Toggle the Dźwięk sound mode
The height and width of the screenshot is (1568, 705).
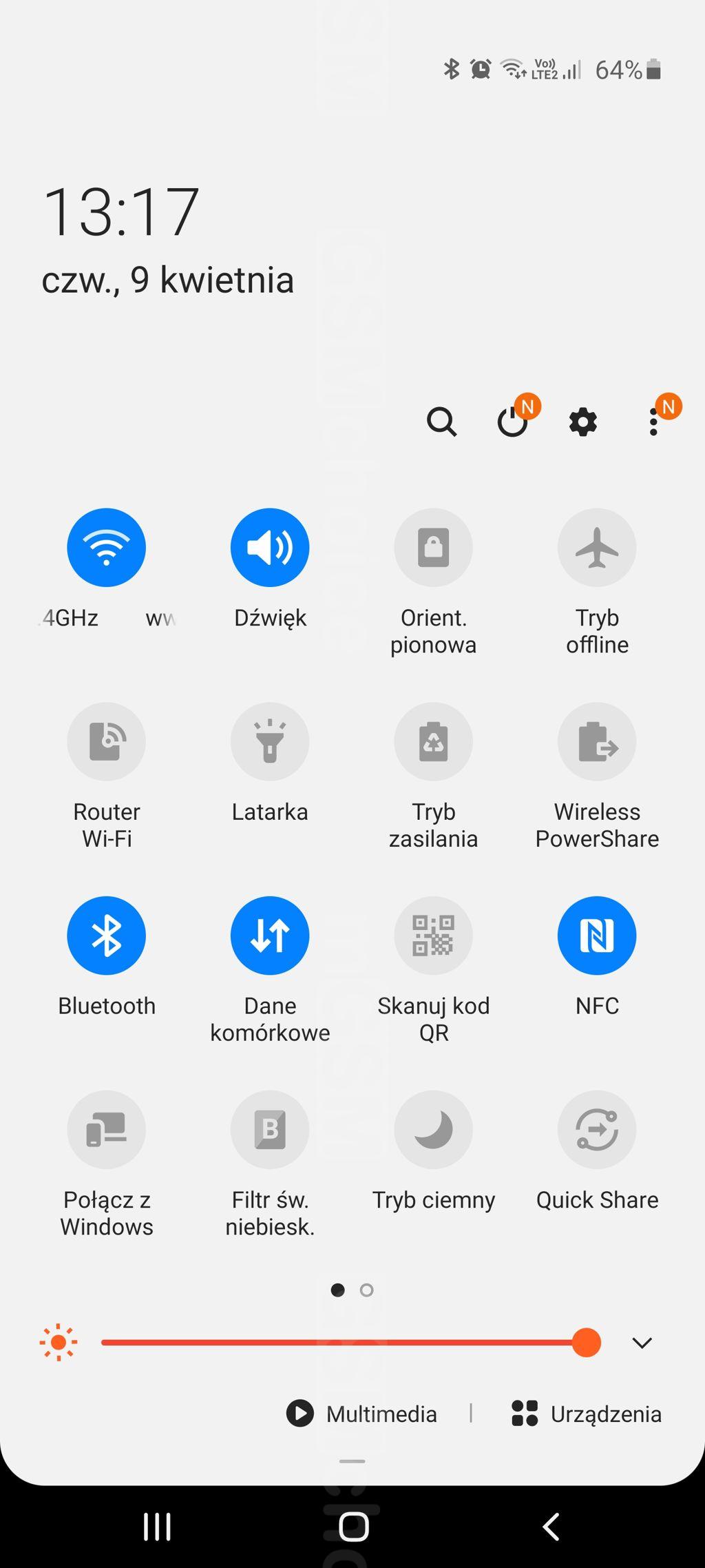(270, 548)
